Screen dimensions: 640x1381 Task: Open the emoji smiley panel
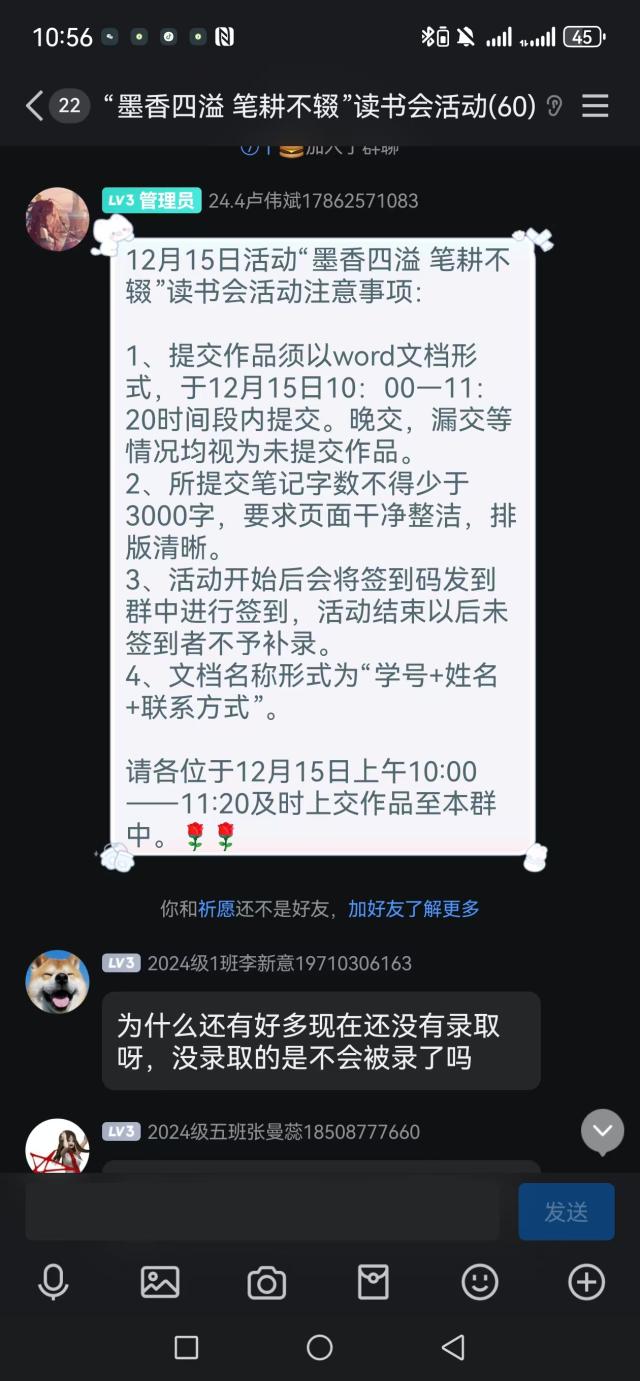pos(479,1282)
